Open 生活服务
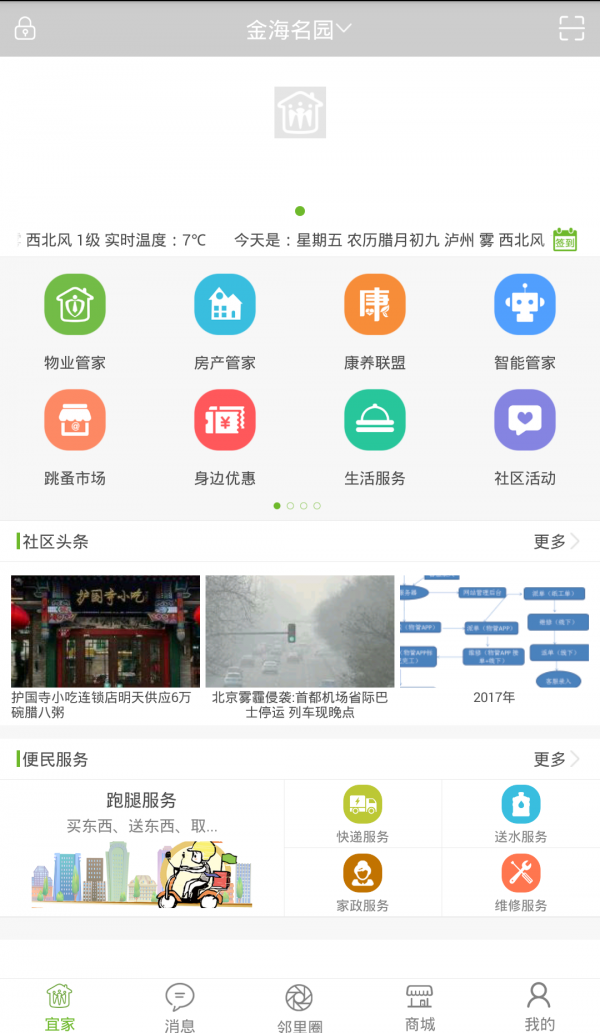This screenshot has width=600, height=1033. [x=375, y=420]
